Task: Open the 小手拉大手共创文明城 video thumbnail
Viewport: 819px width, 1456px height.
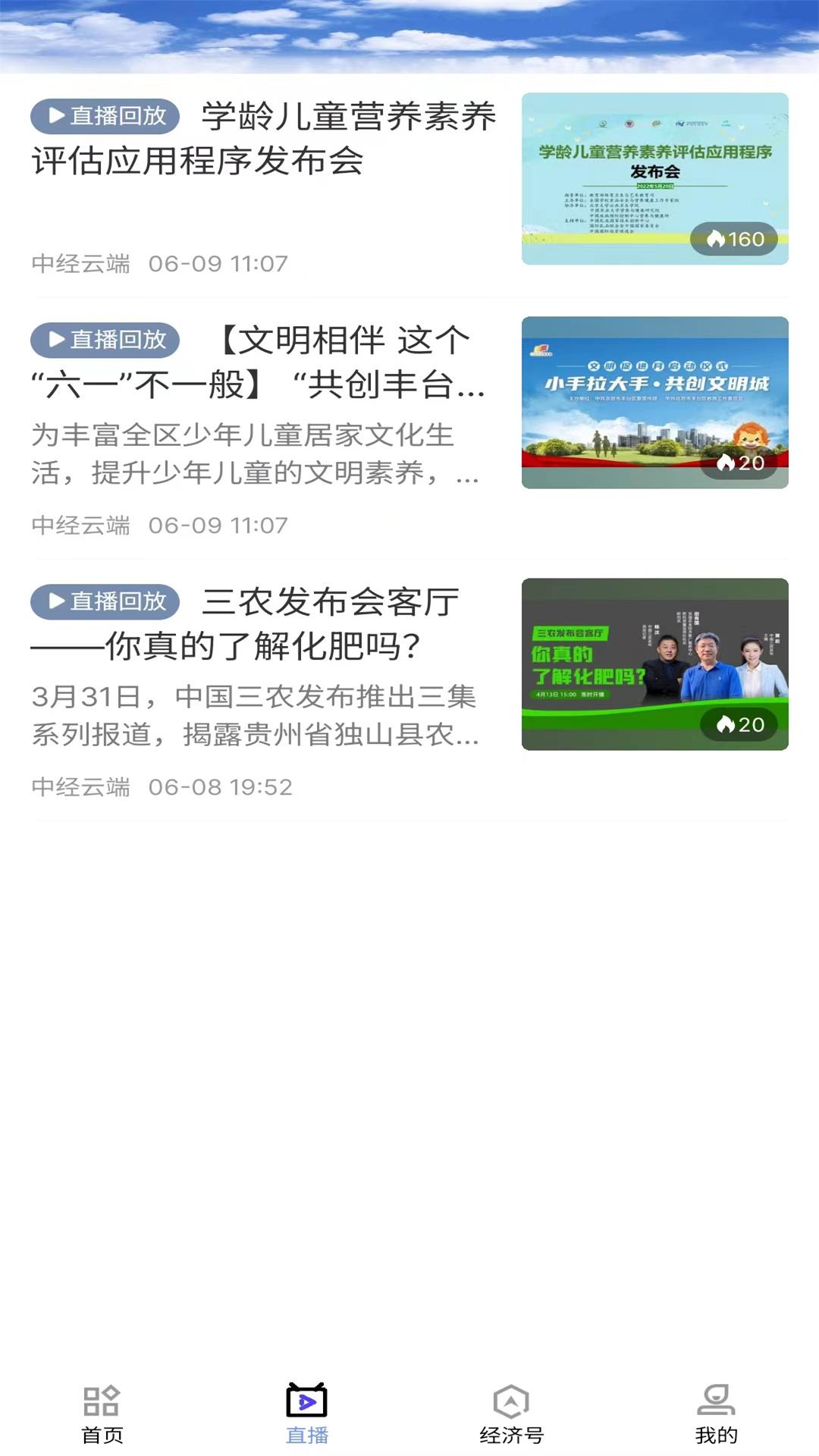Action: tap(656, 402)
